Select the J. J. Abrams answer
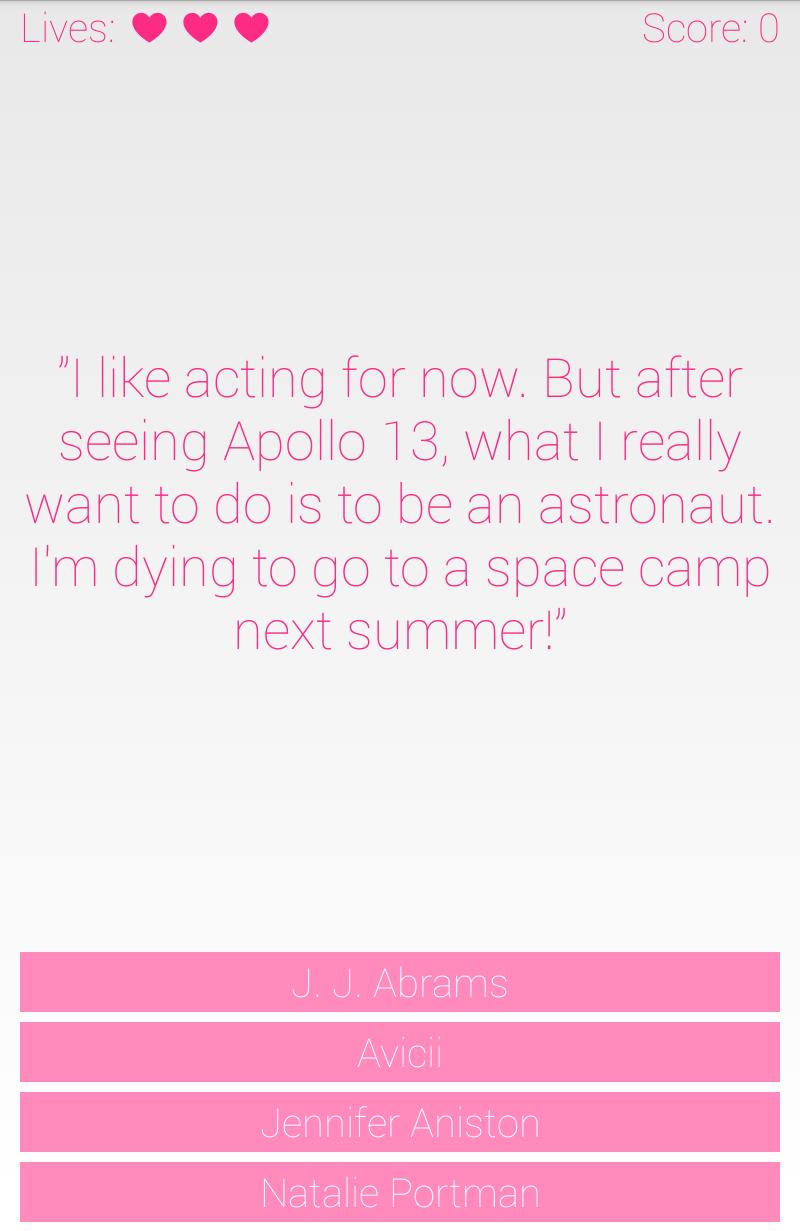 click(x=400, y=982)
